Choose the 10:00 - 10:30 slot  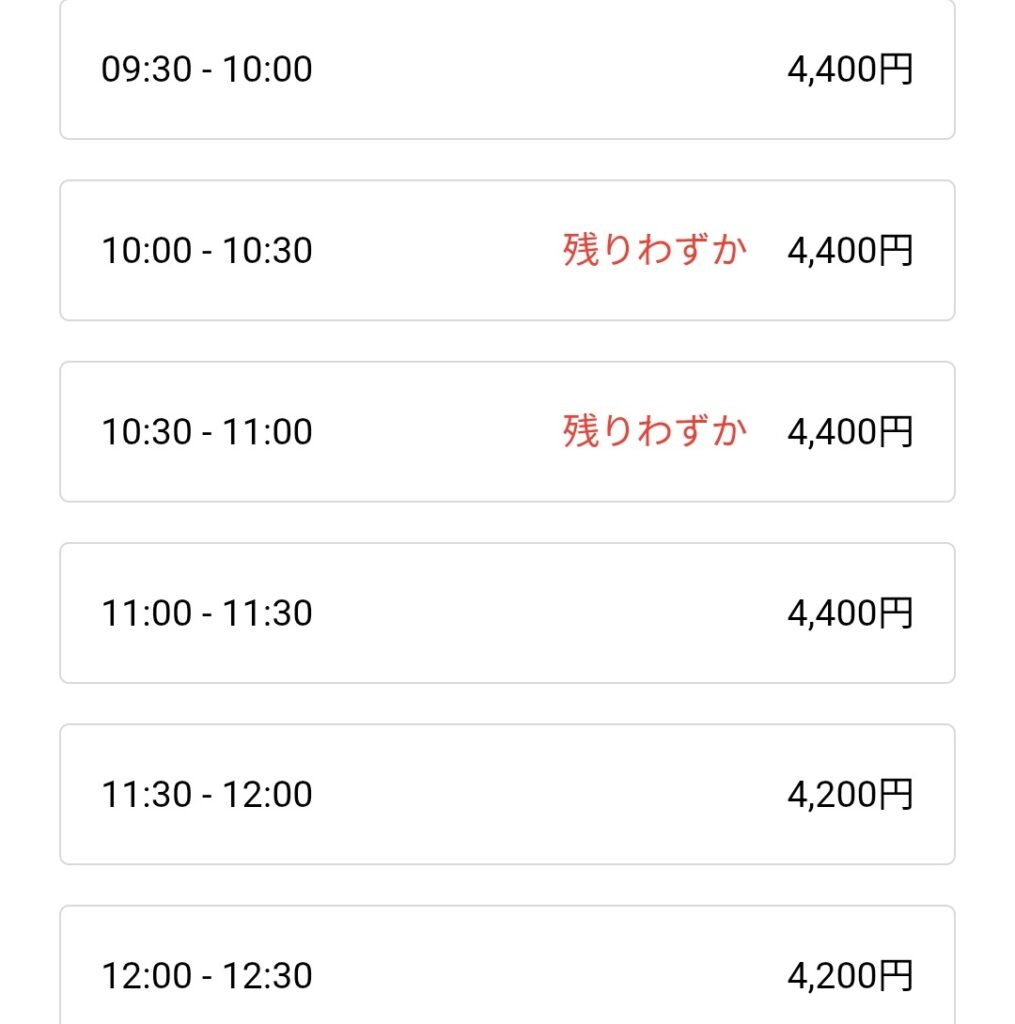pos(507,250)
